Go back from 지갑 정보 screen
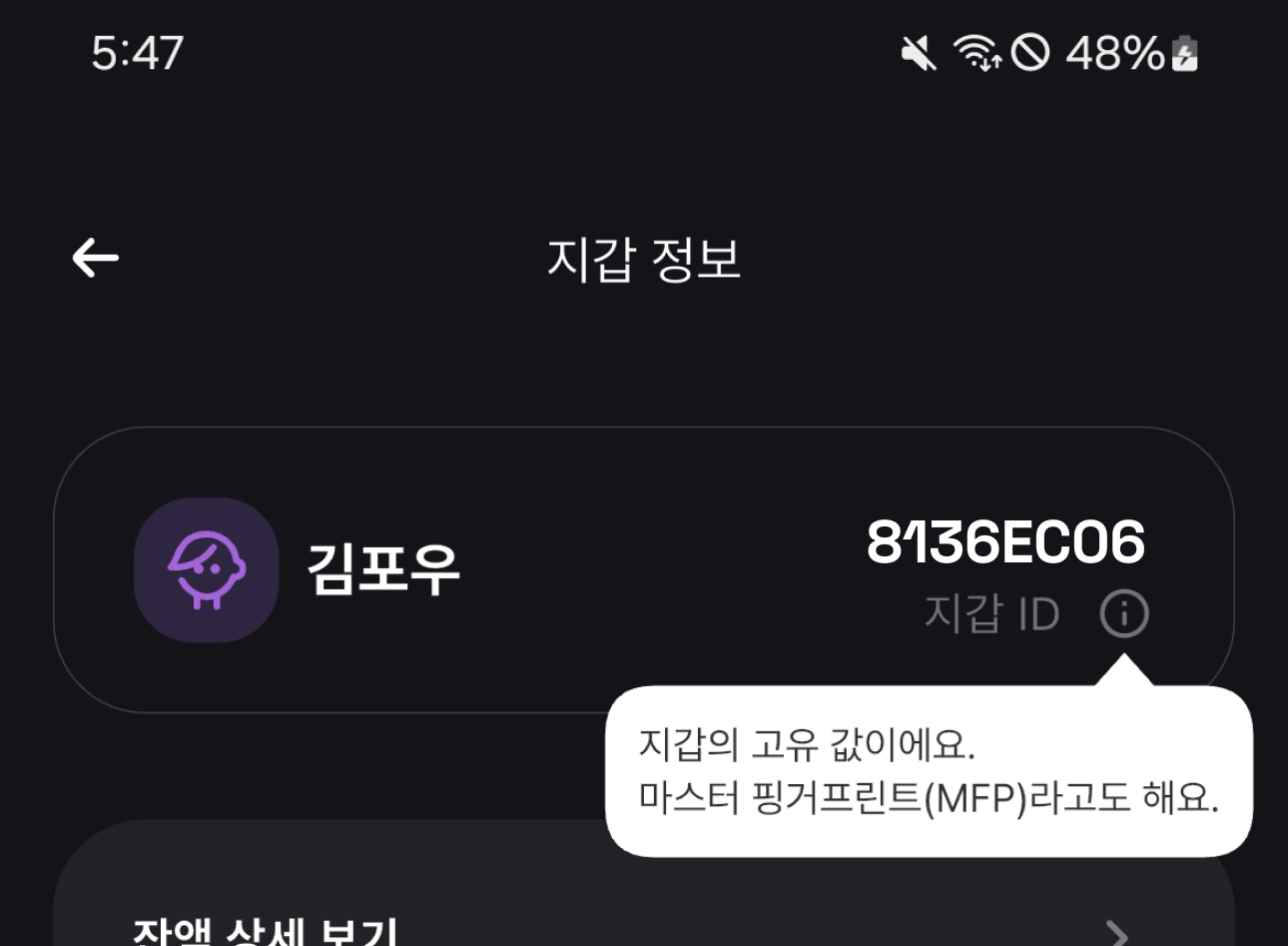The height and width of the screenshot is (946, 1288). [96, 258]
